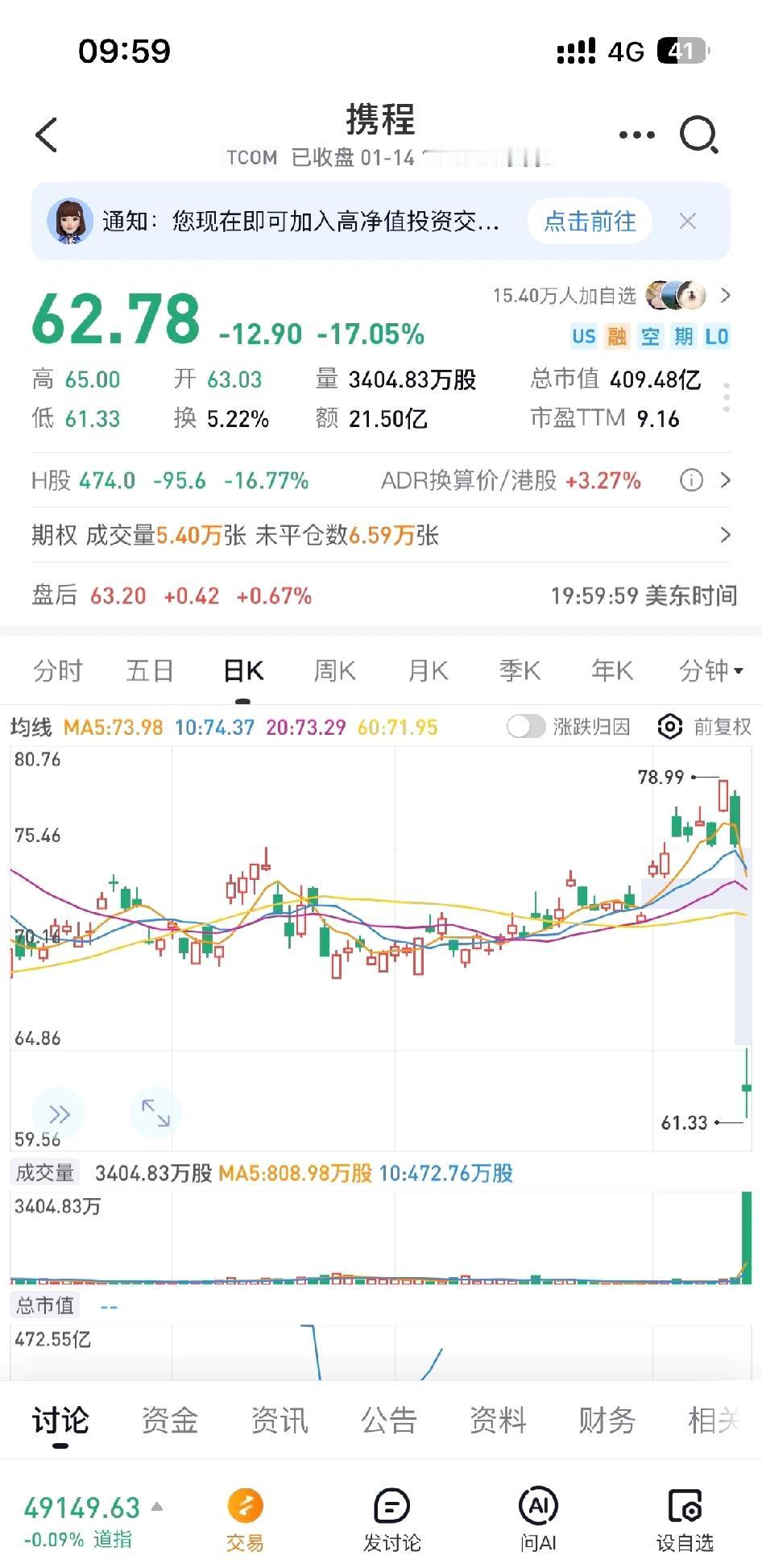Open chart settings via the gear icon
The width and height of the screenshot is (762, 1568).
pos(669,727)
